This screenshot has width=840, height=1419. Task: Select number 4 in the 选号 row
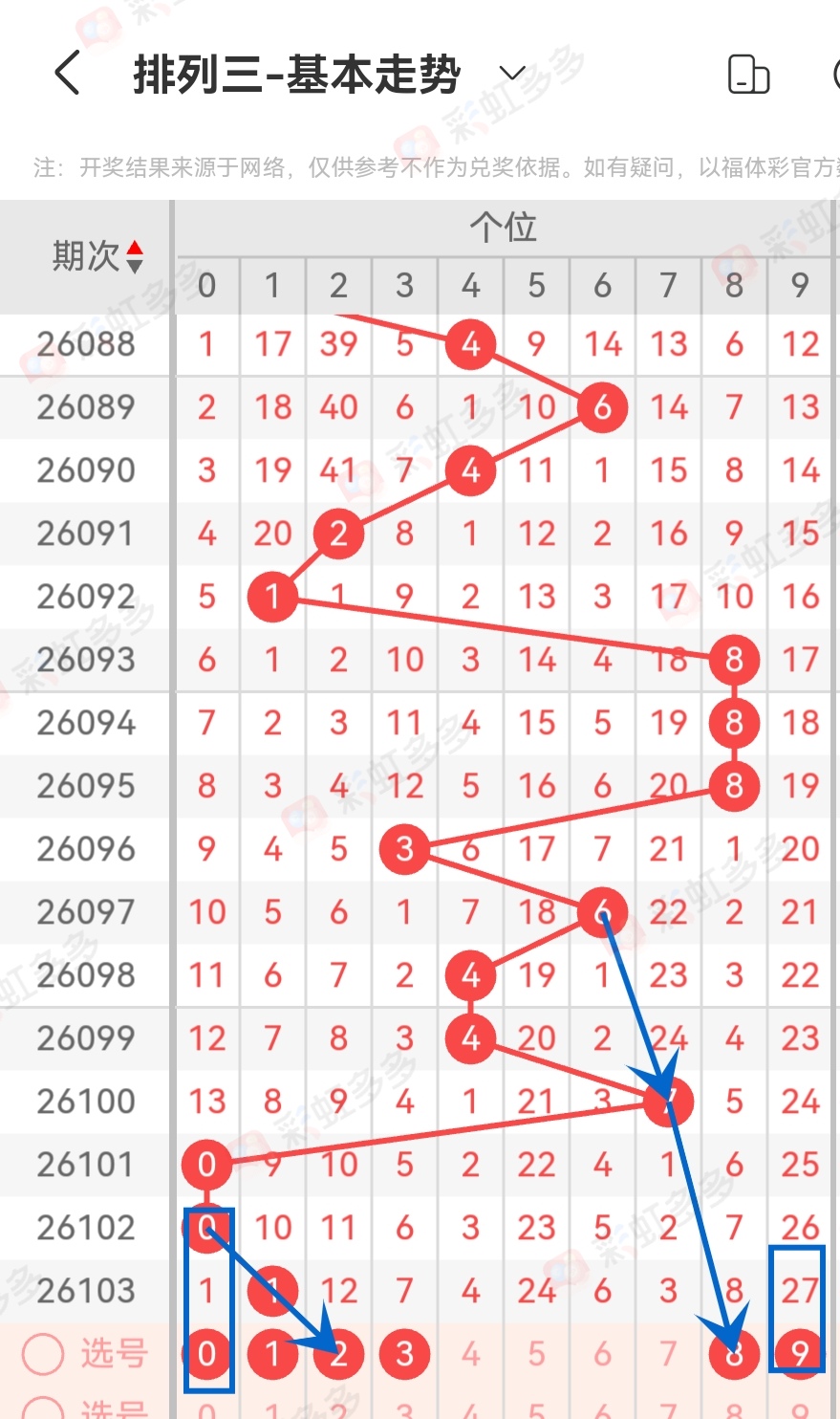pyautogui.click(x=469, y=1354)
